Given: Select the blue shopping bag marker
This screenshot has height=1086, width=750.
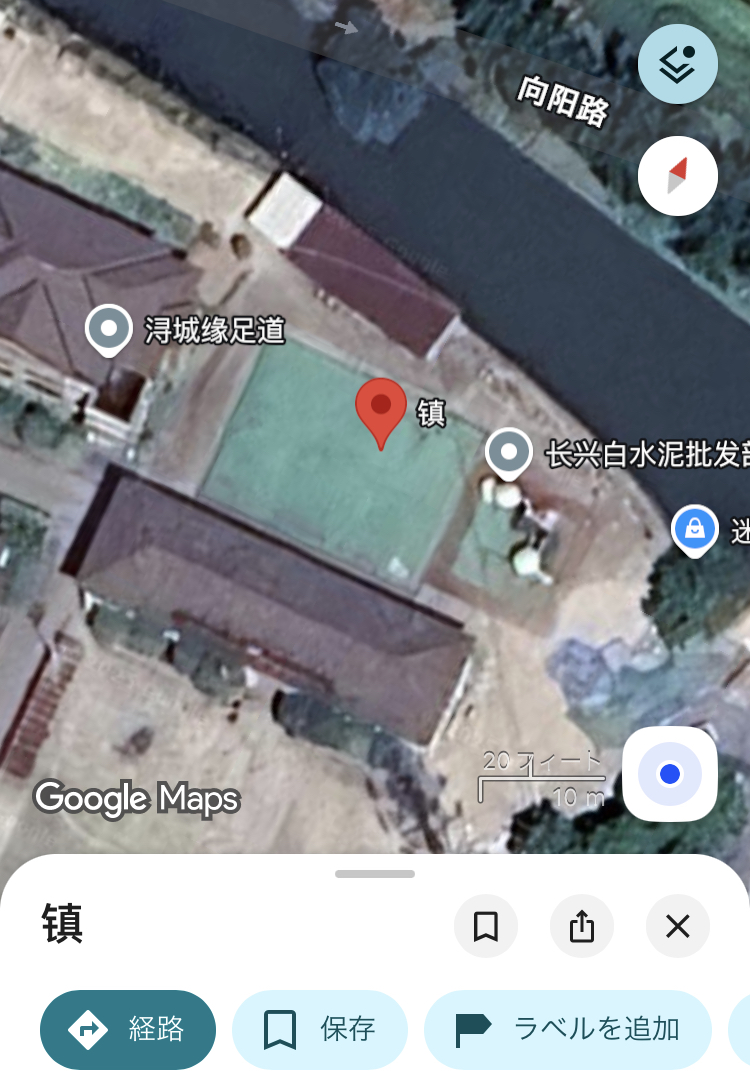Looking at the screenshot, I should pyautogui.click(x=693, y=527).
